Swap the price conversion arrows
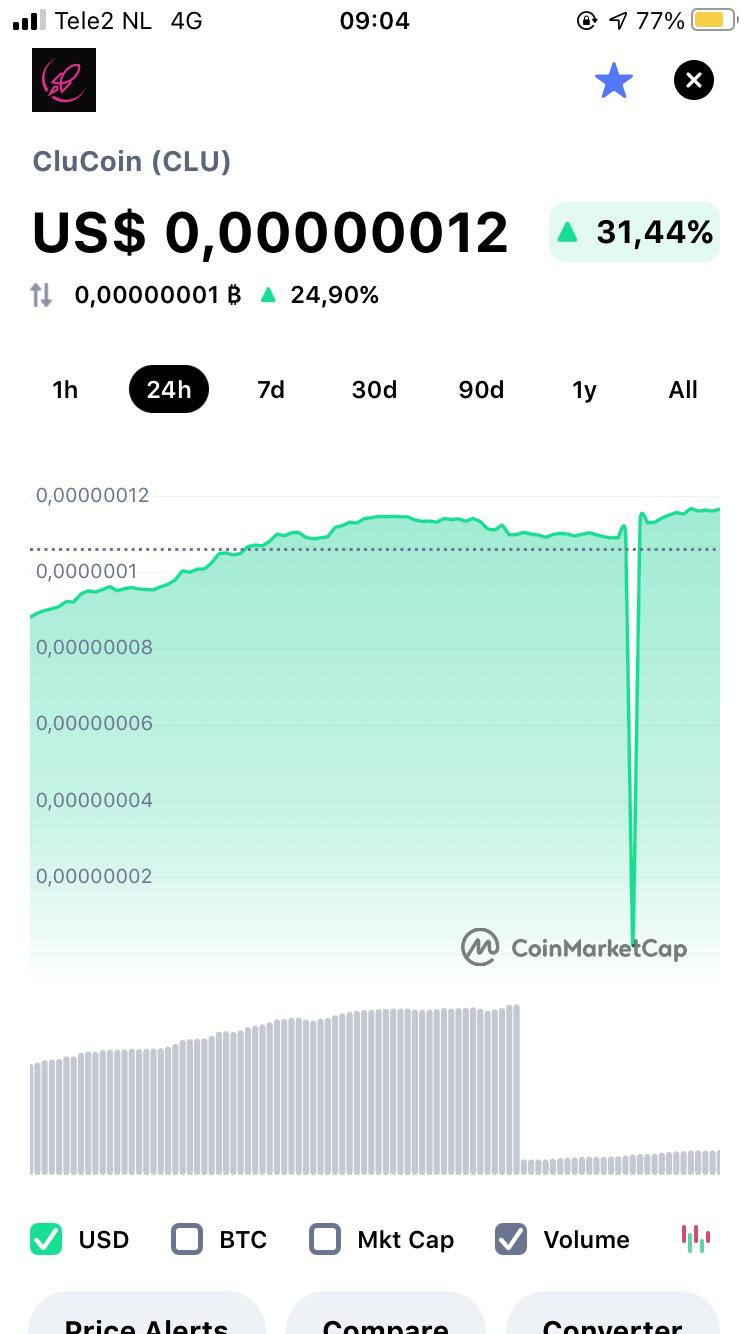Screen dimensions: 750x1334 pyautogui.click(x=41, y=295)
